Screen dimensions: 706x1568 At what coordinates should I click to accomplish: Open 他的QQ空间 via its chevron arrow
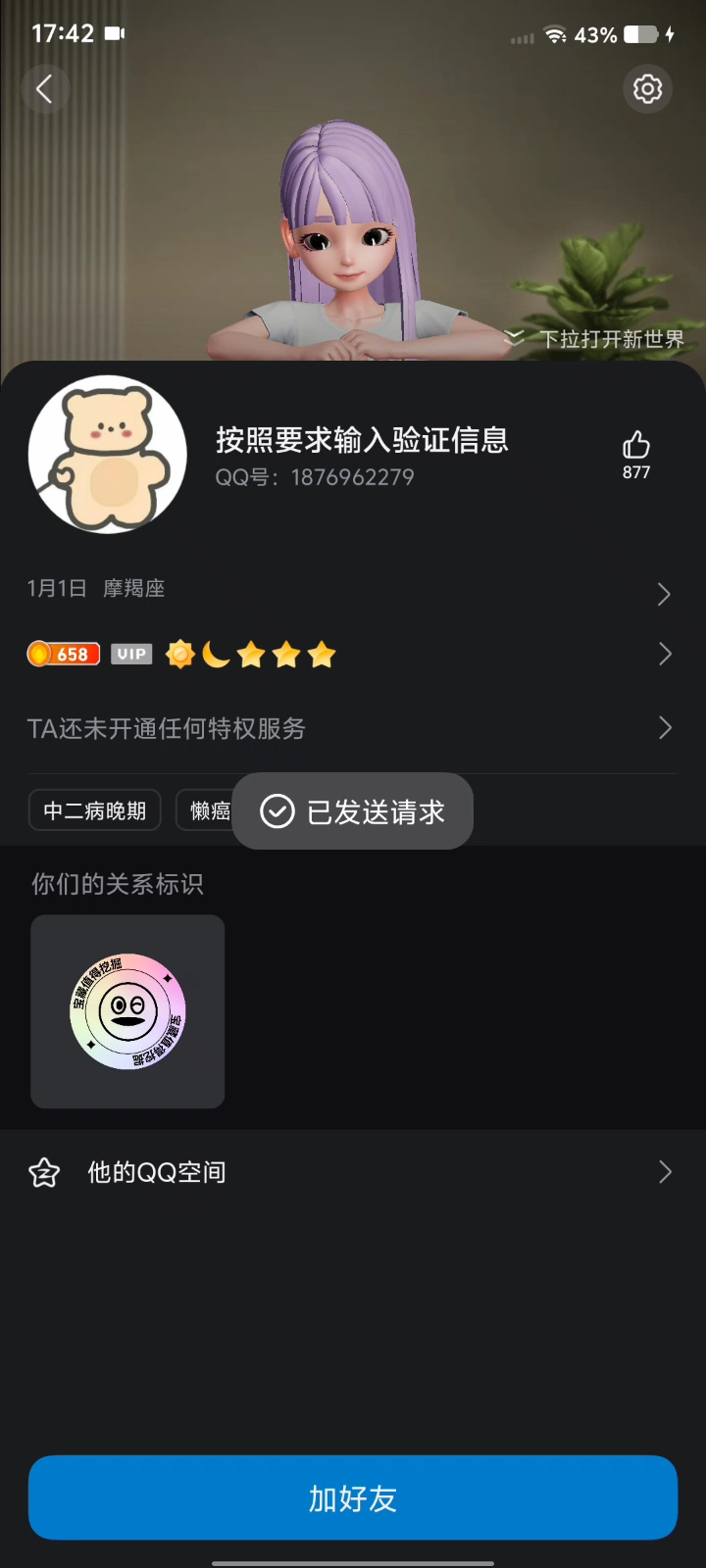point(665,1172)
